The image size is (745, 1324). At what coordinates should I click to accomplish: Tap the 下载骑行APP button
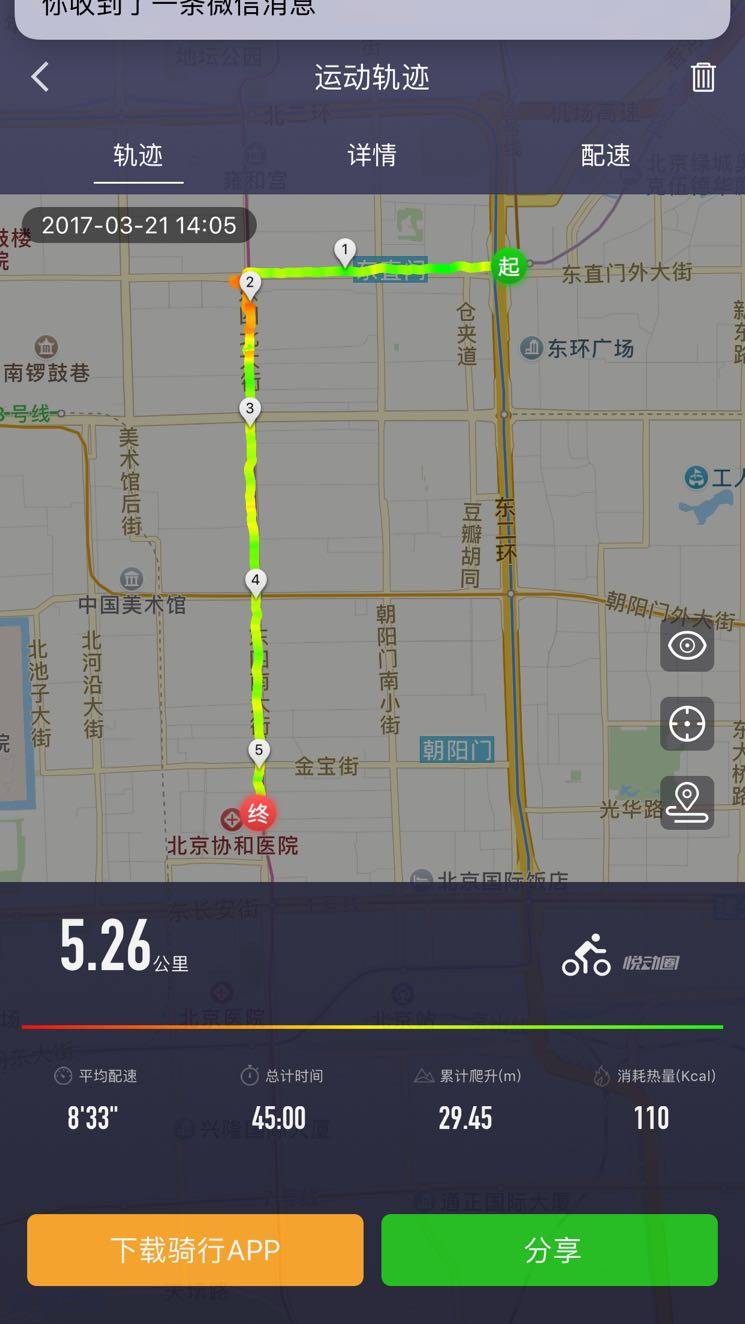pyautogui.click(x=195, y=1249)
